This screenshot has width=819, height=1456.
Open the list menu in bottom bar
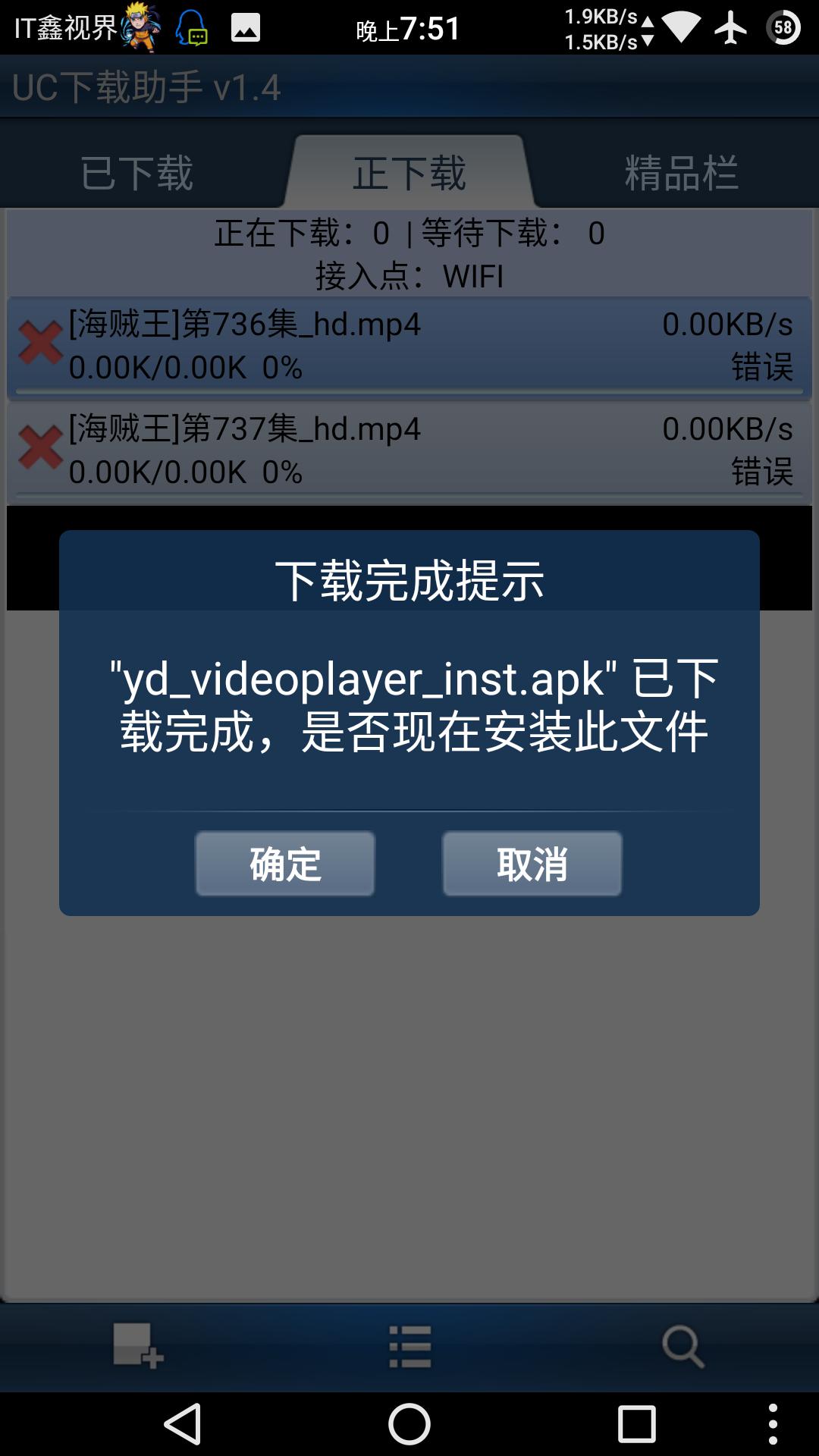point(409,1346)
